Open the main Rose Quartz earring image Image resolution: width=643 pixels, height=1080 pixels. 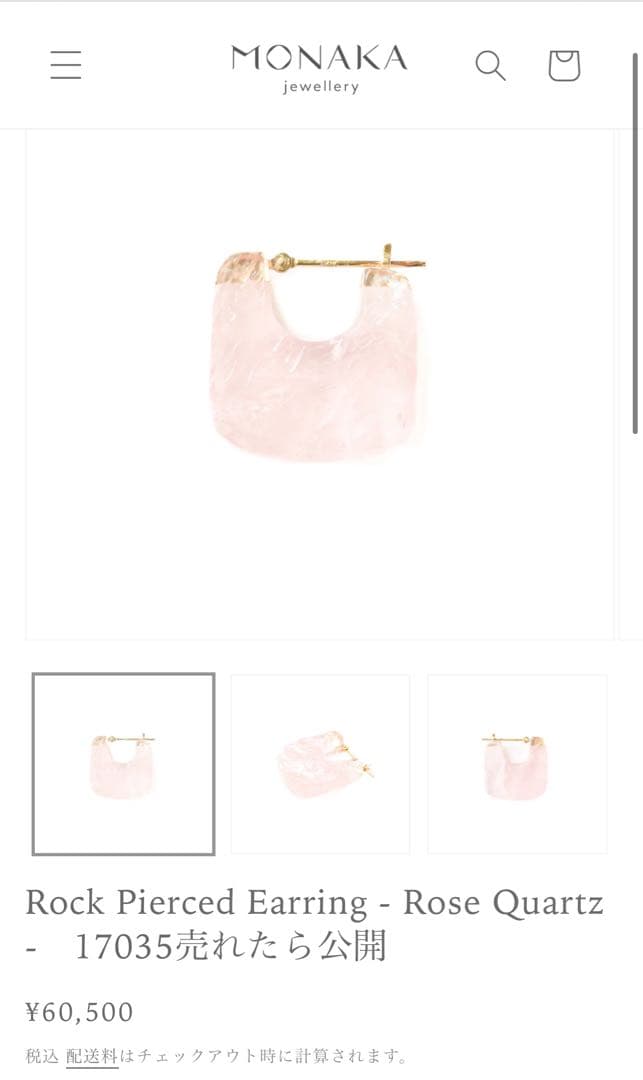click(x=319, y=384)
